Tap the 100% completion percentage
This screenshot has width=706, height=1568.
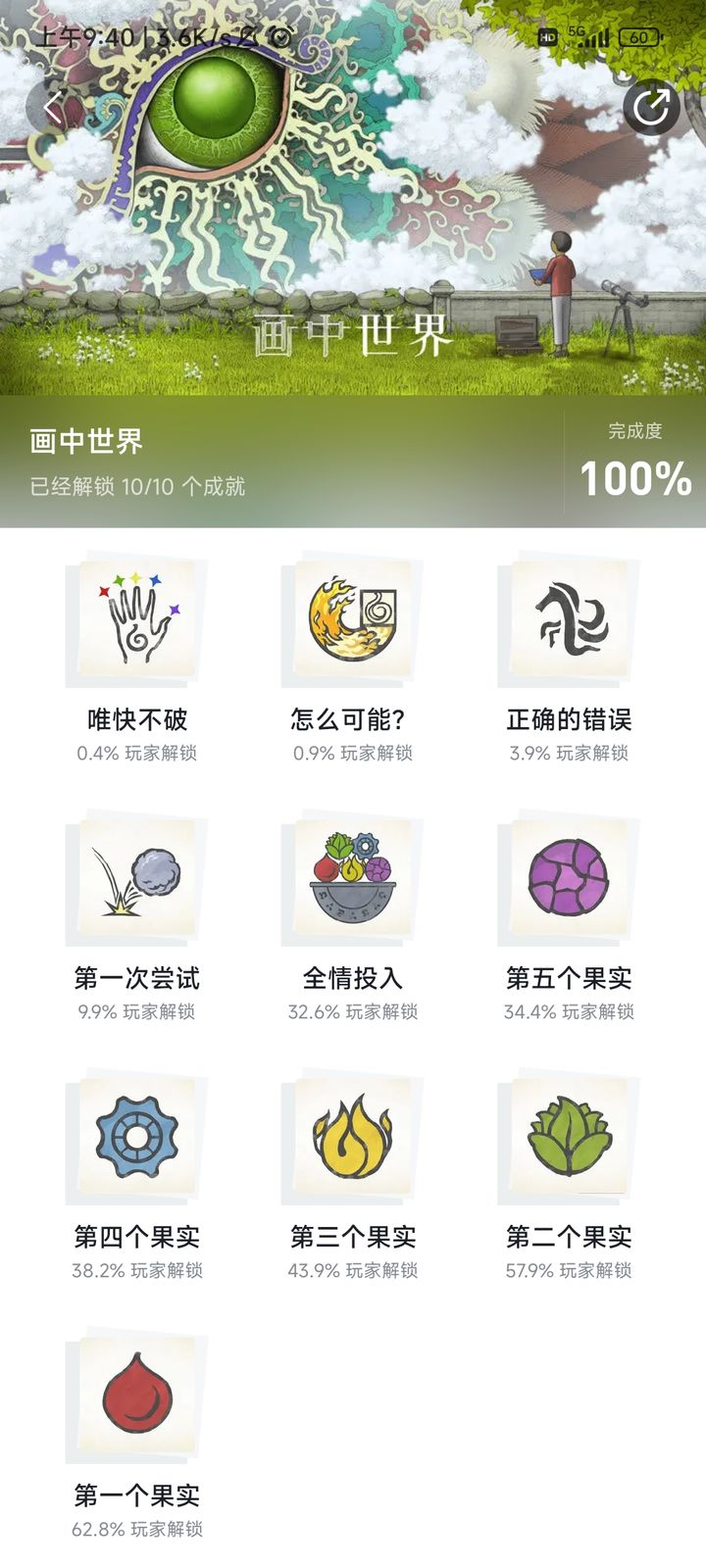[634, 480]
